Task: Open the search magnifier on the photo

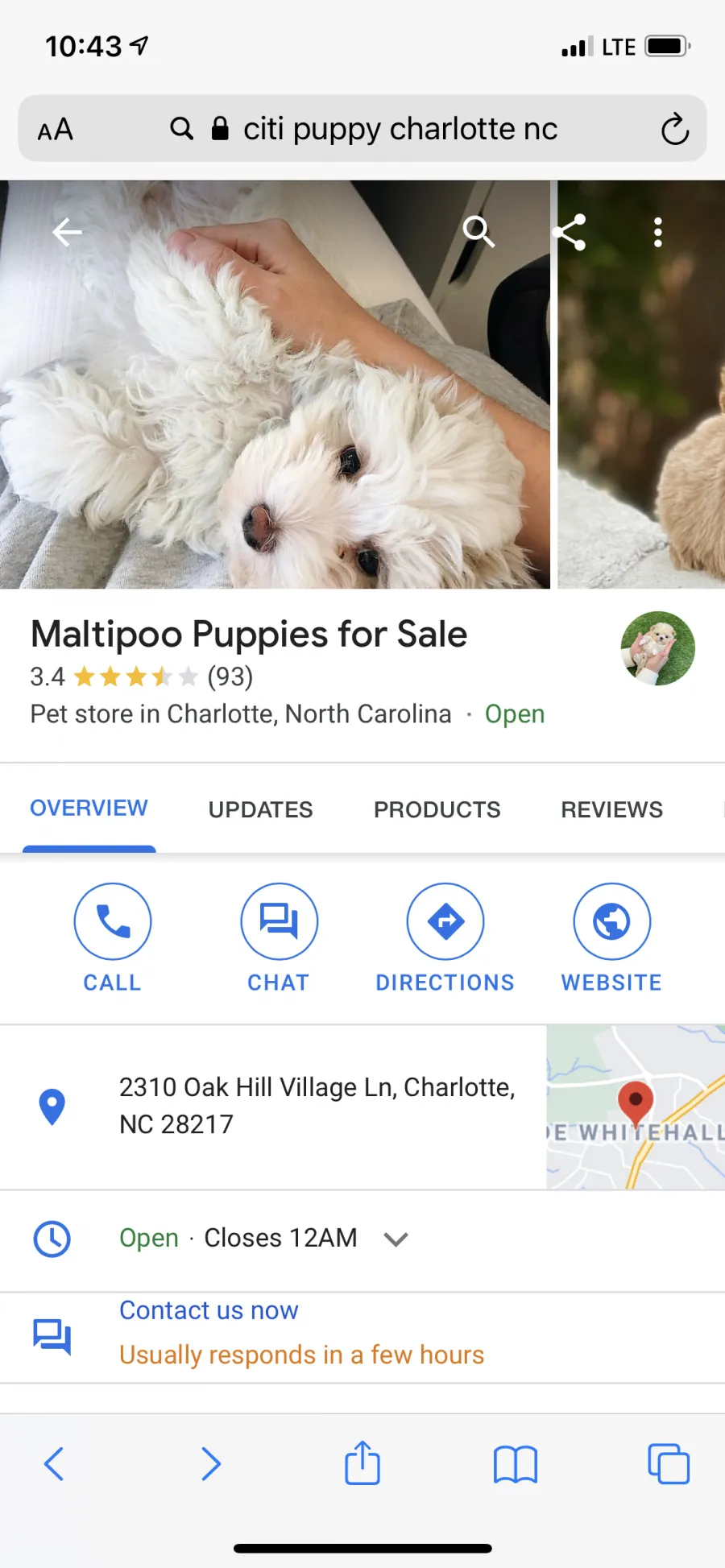Action: pos(478,232)
